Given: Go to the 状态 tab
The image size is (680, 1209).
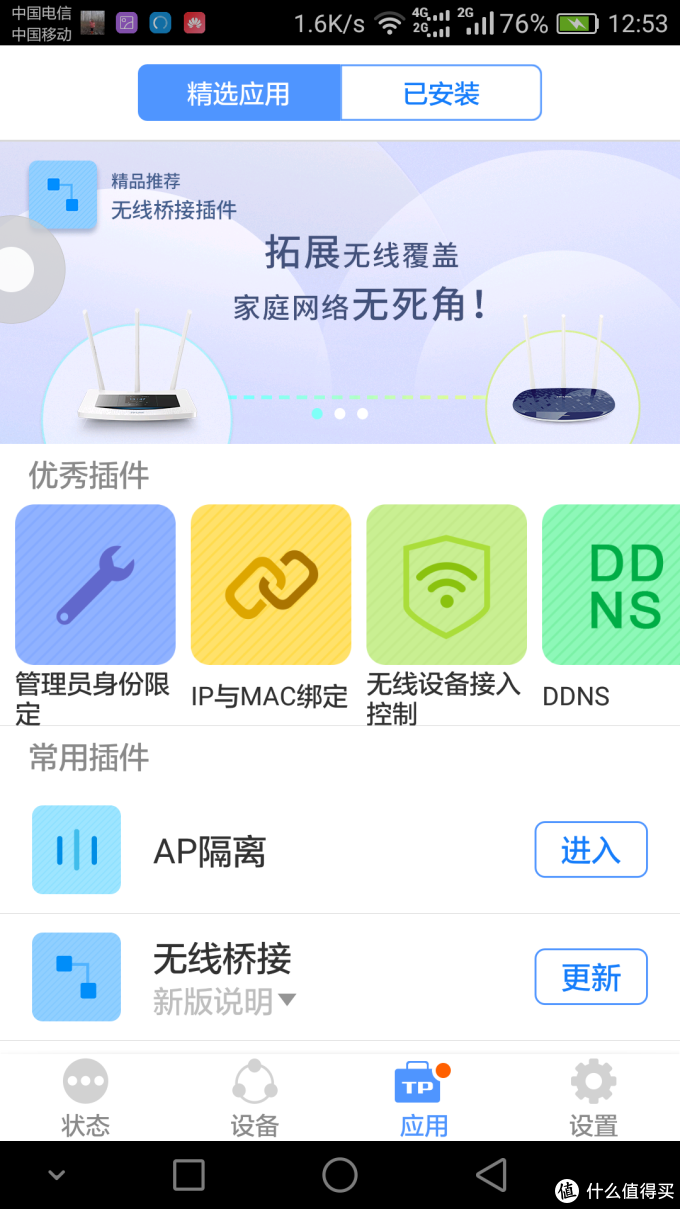Looking at the screenshot, I should coord(85,1097).
